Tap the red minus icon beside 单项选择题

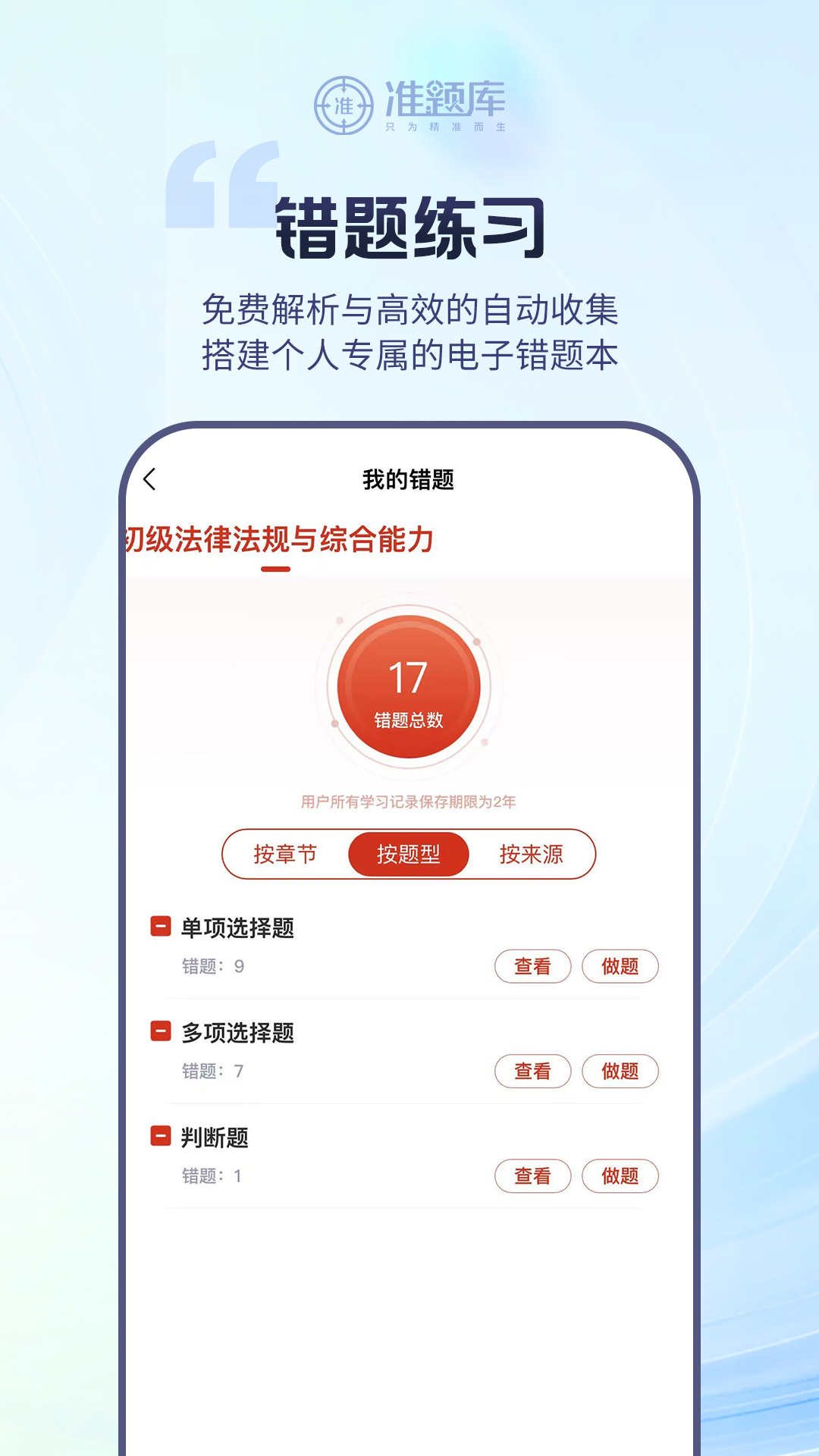click(x=158, y=927)
